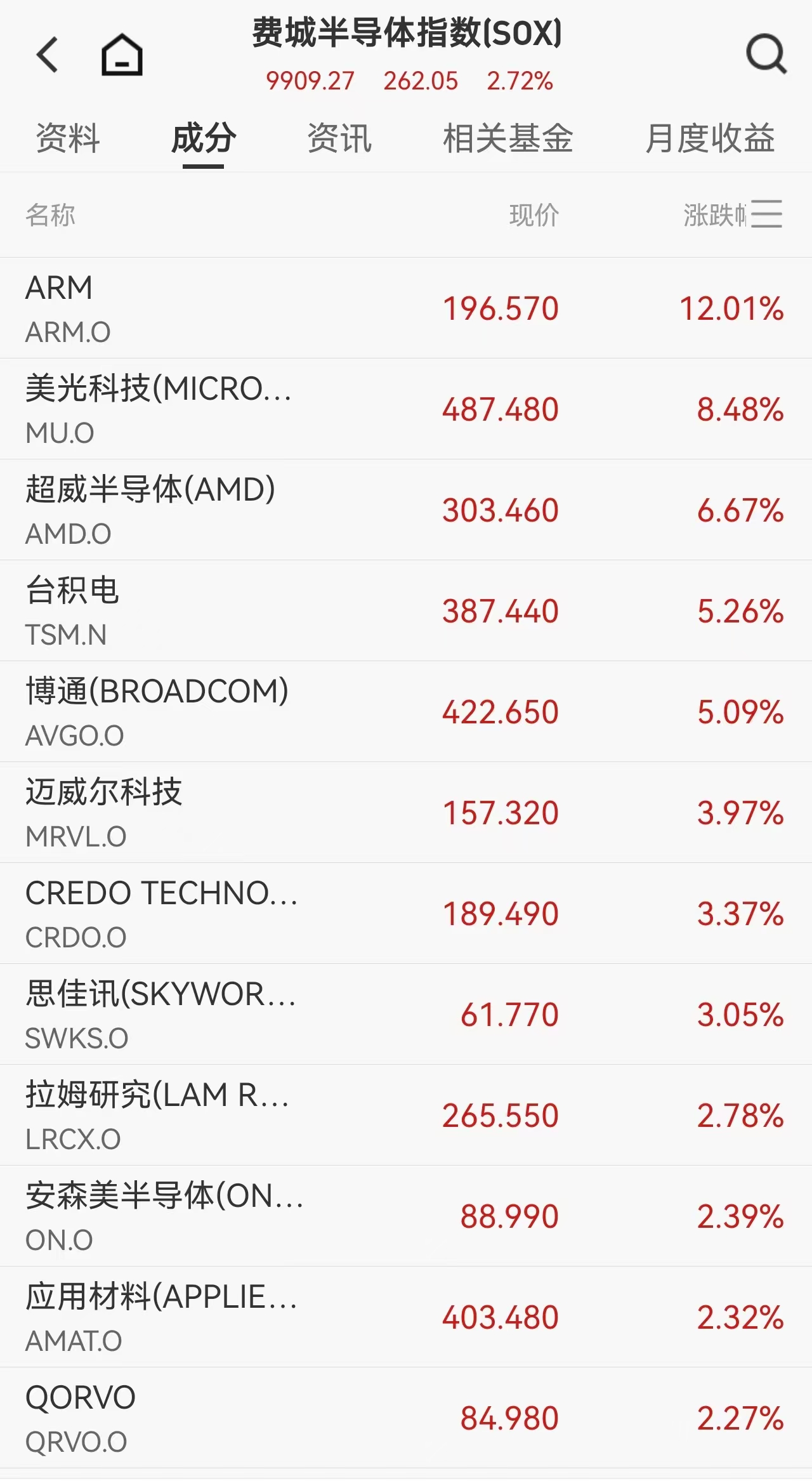The image size is (812, 1481).
Task: Tap the home icon
Action: point(122,55)
